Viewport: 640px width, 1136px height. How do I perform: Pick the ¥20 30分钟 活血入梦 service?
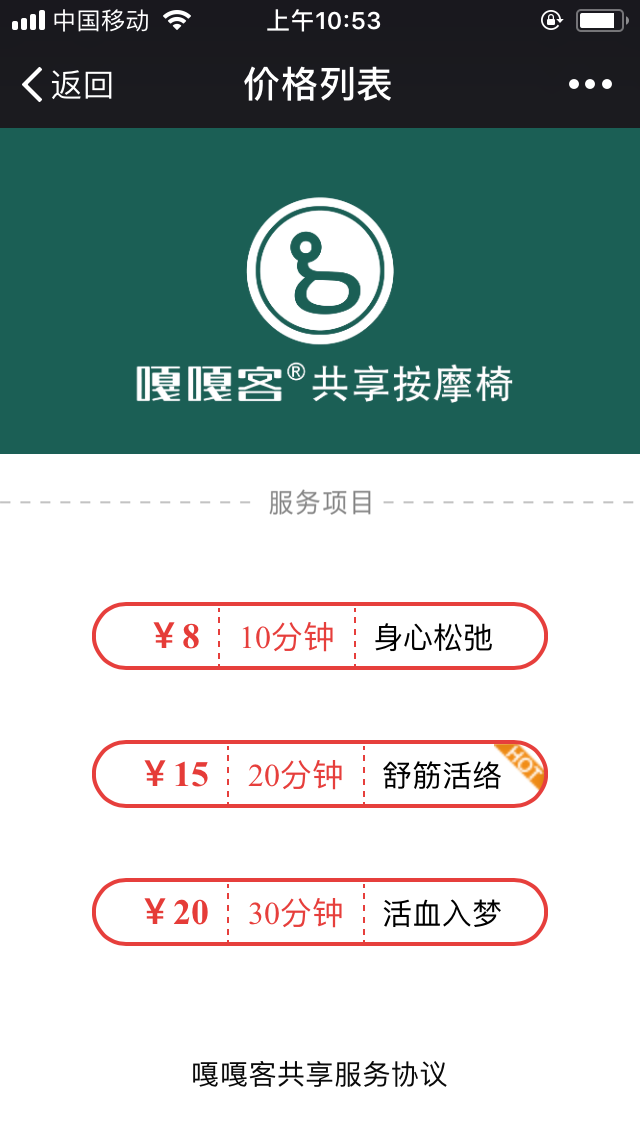(x=320, y=912)
